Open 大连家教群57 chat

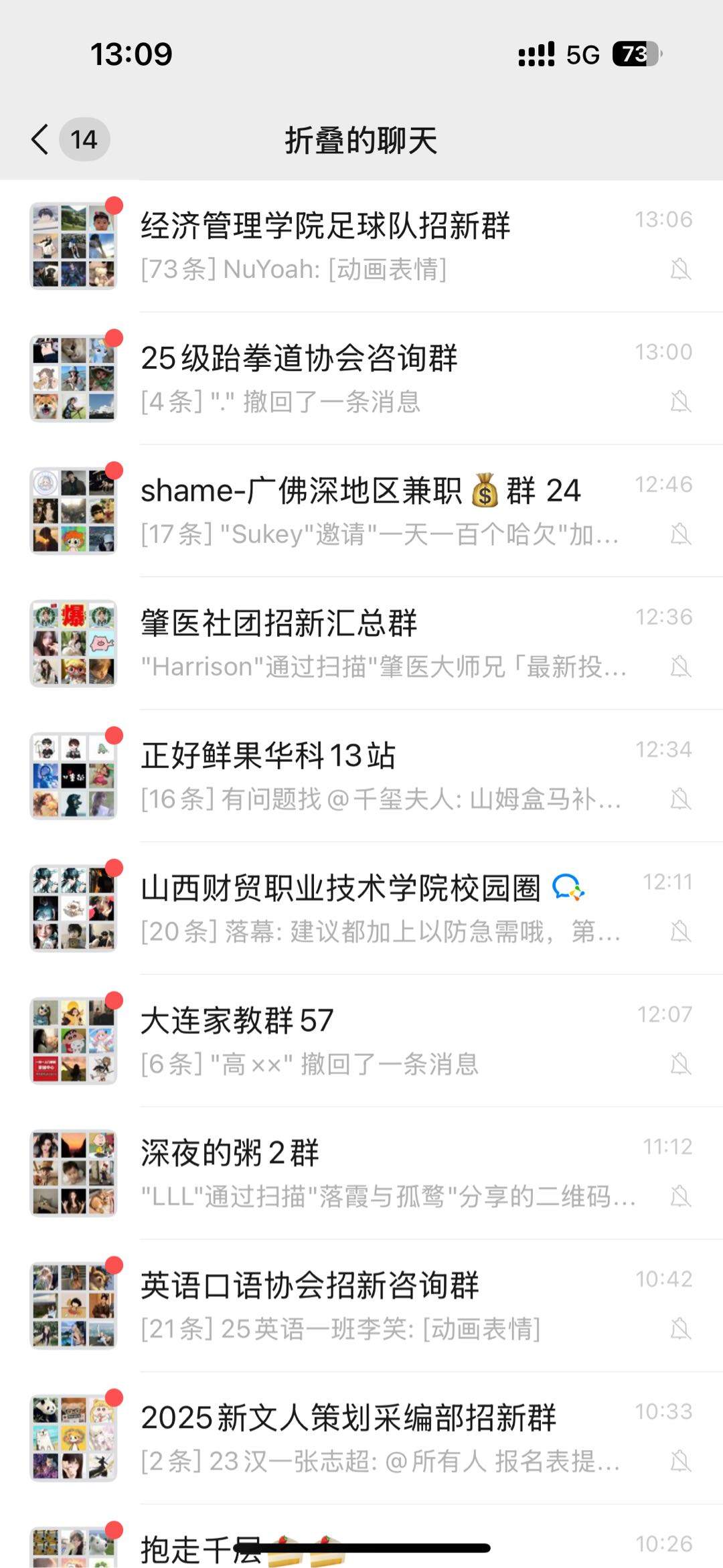(361, 1041)
